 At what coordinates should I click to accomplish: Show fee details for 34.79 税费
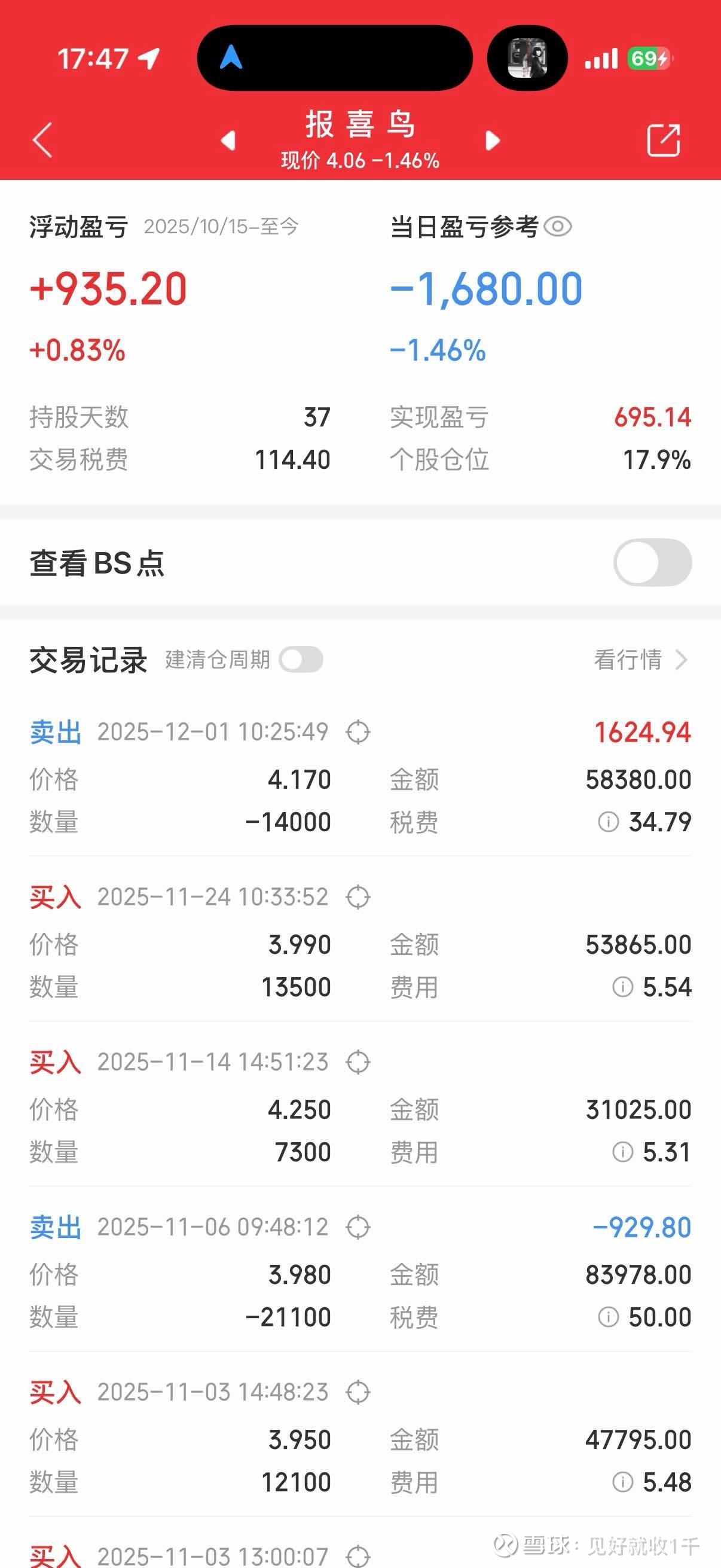tap(609, 822)
